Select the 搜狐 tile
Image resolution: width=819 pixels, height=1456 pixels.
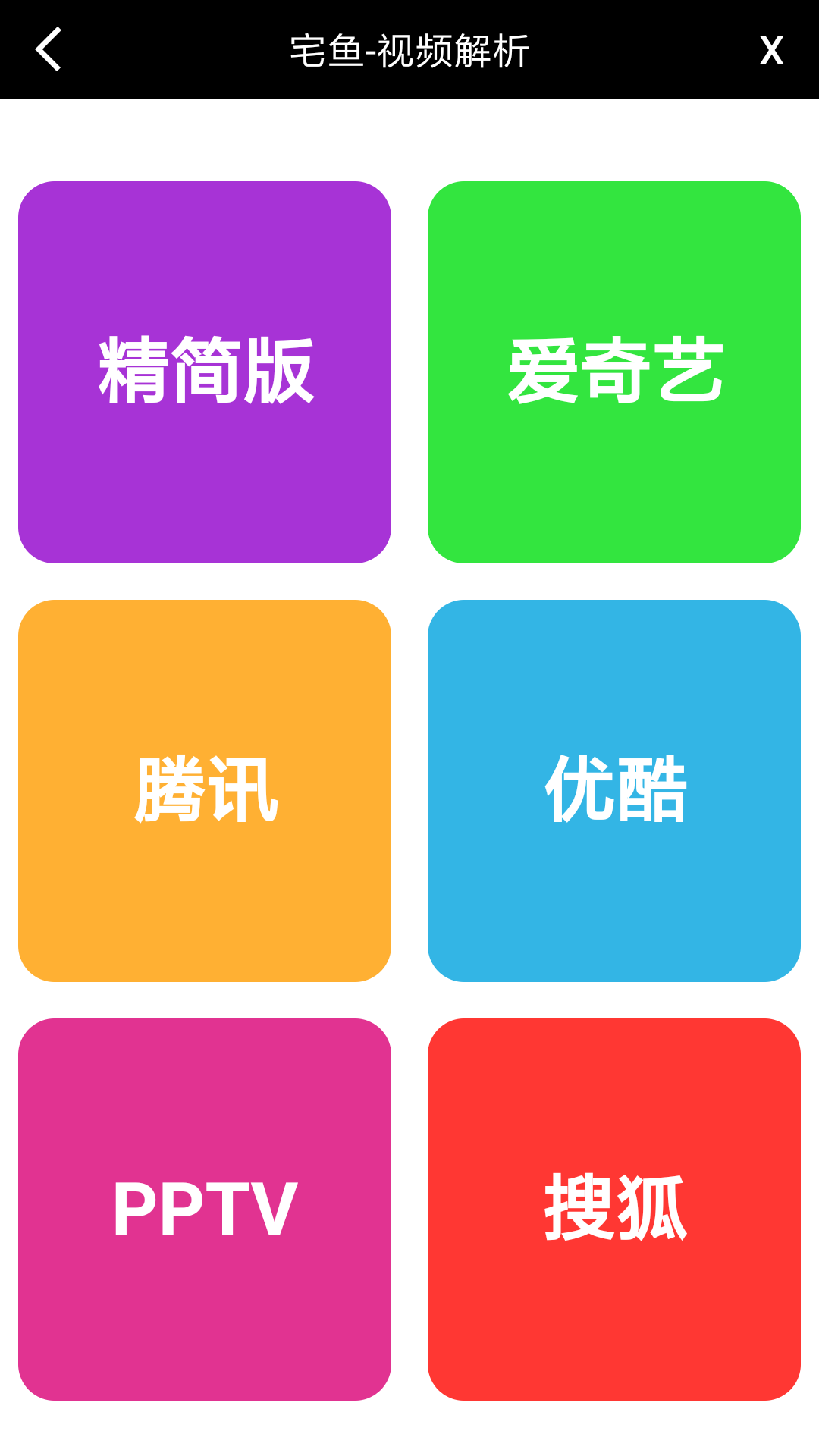click(x=614, y=1209)
